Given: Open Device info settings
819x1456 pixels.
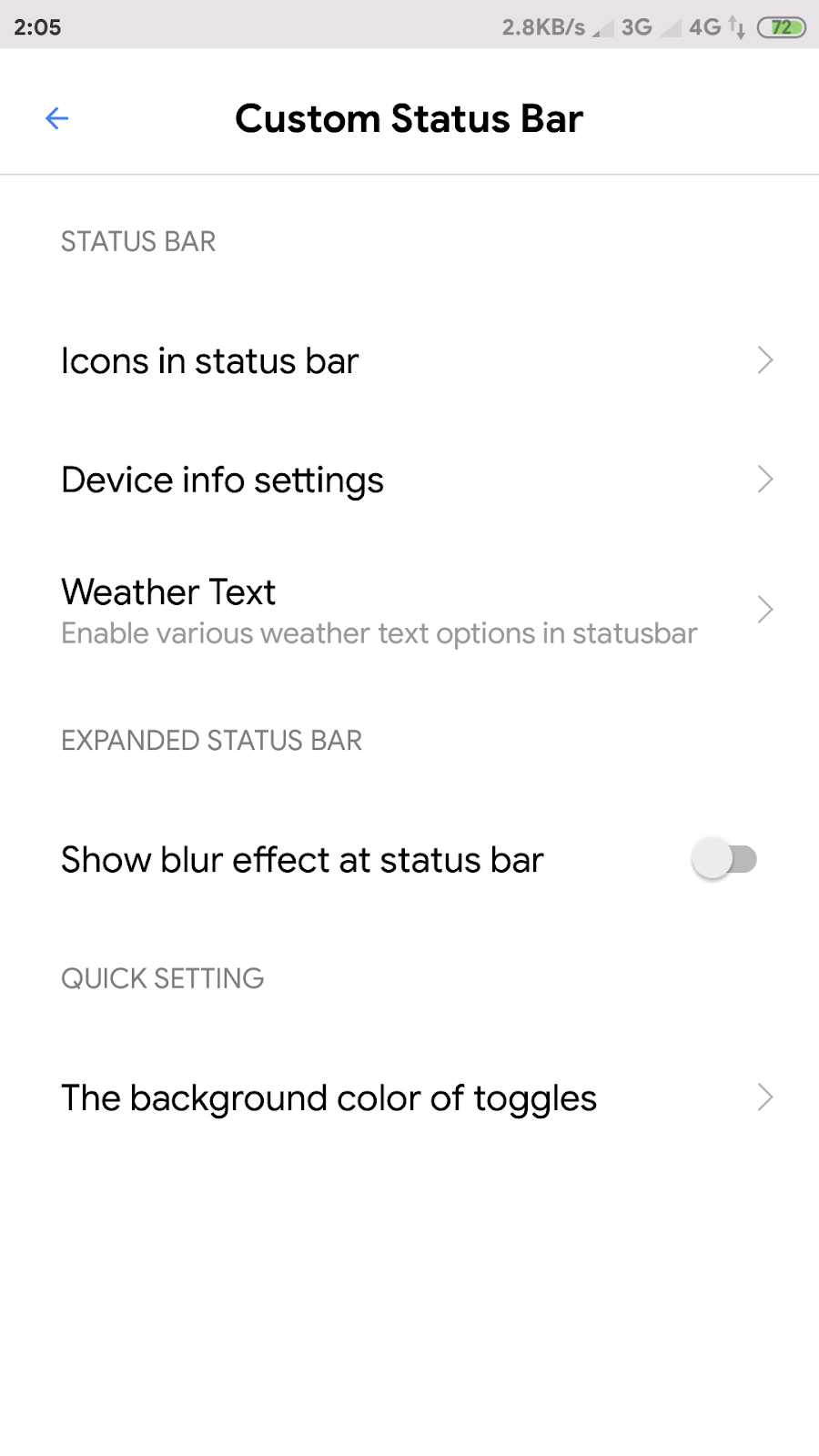Looking at the screenshot, I should tap(409, 480).
